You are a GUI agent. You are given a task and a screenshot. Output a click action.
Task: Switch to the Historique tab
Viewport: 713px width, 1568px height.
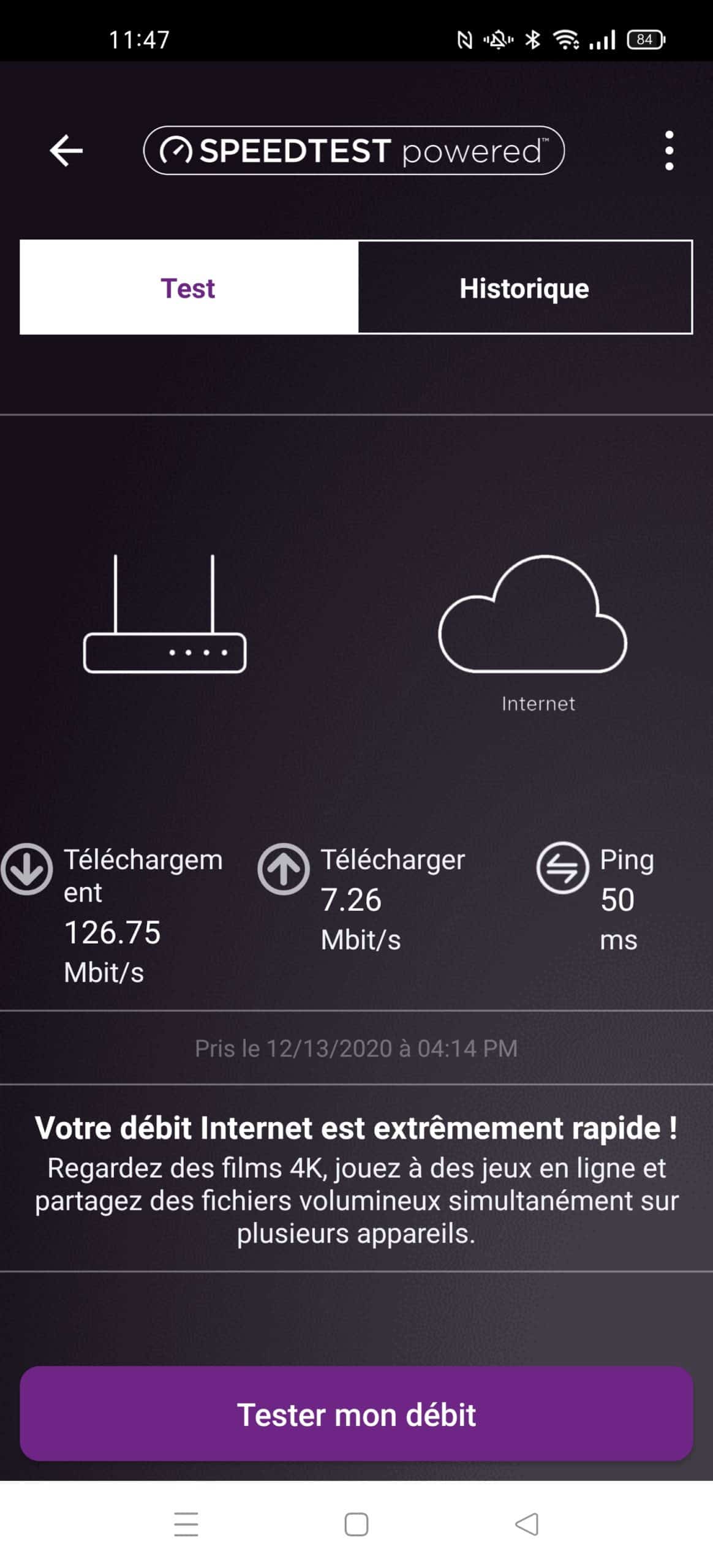point(524,287)
